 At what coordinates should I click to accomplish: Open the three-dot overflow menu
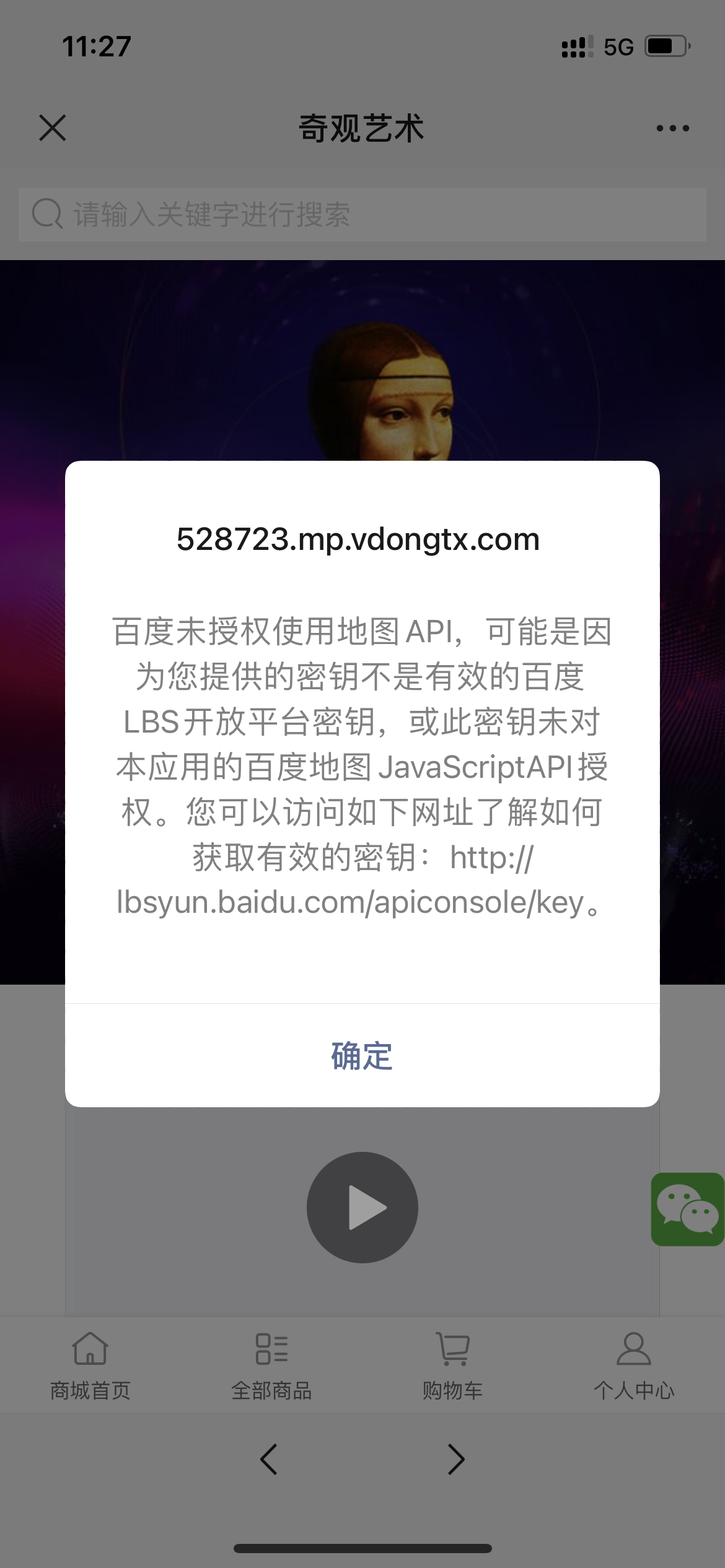coord(672,128)
